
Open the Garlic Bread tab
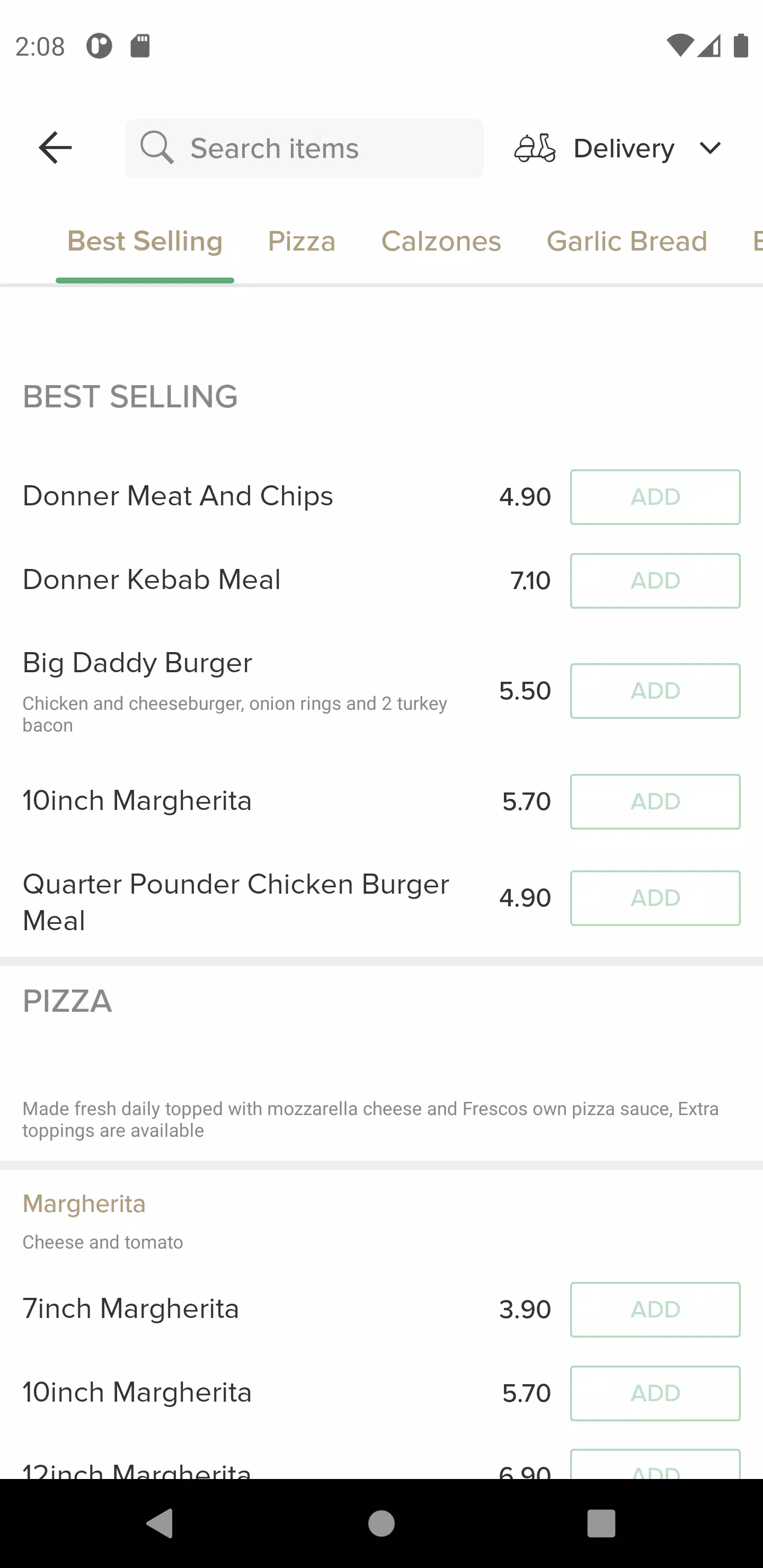coord(627,242)
